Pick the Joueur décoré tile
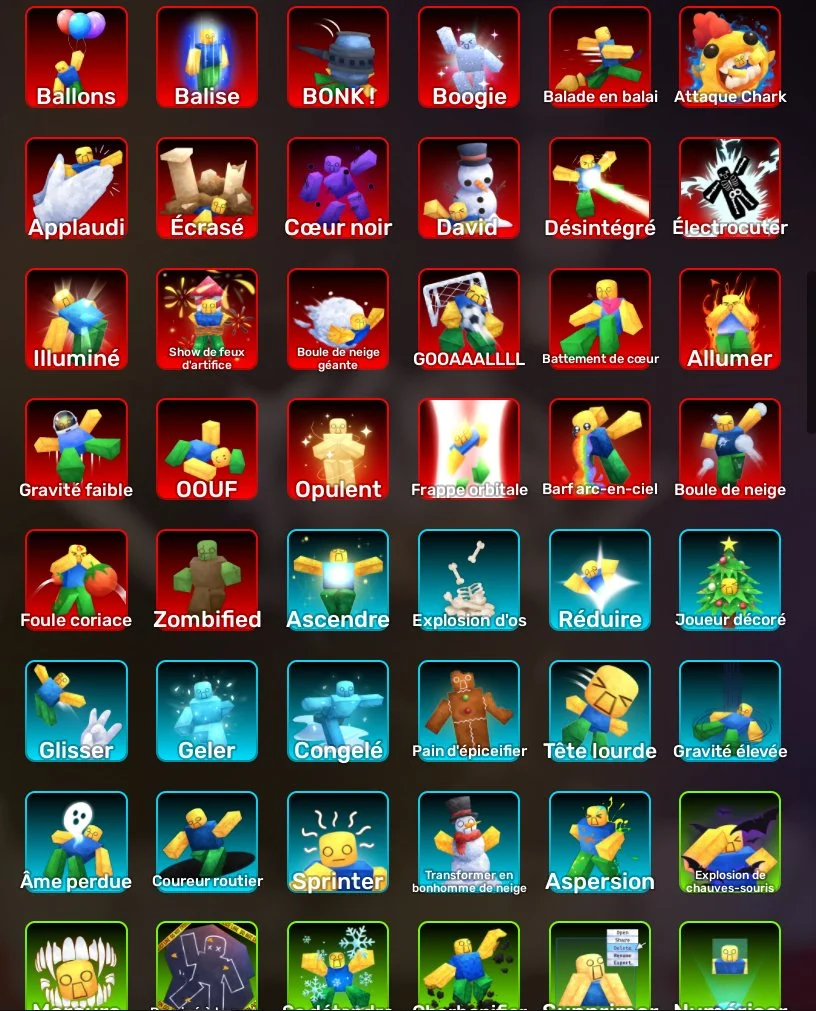The image size is (816, 1011). [x=730, y=580]
